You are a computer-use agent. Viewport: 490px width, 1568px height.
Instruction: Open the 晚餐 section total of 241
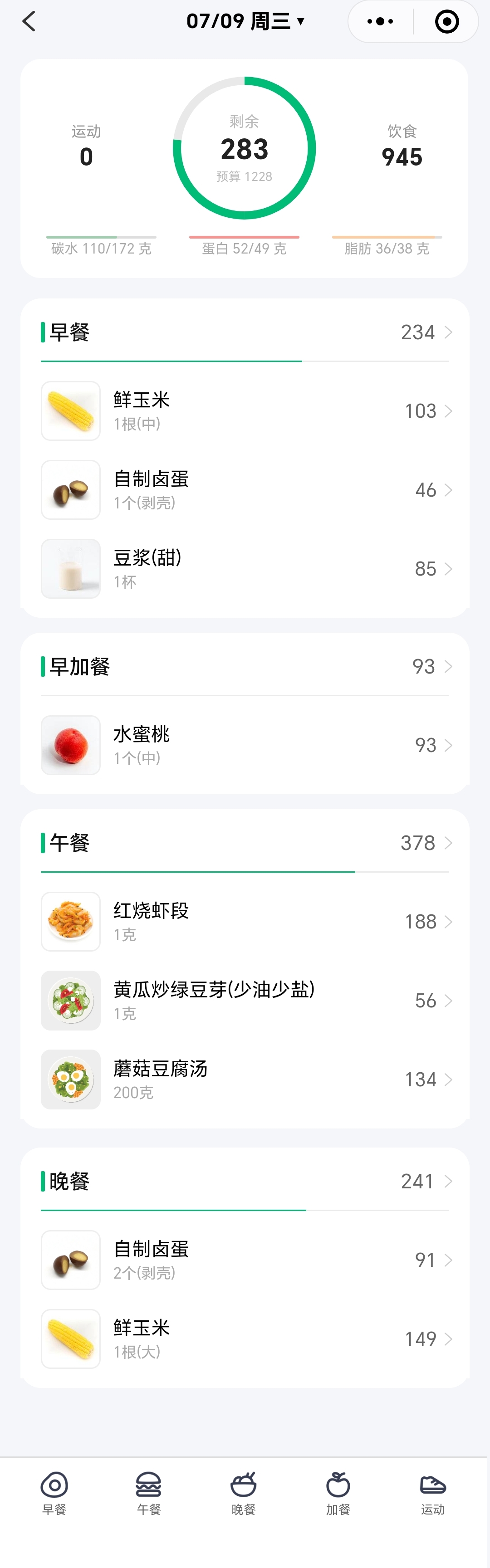(426, 1182)
